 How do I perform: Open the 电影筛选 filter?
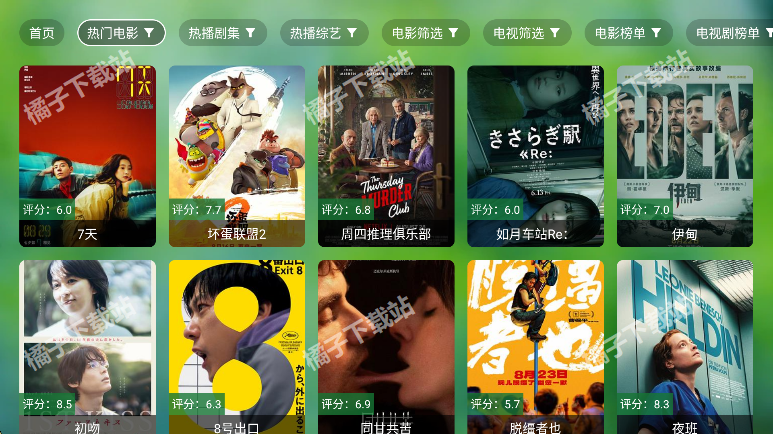click(x=425, y=33)
